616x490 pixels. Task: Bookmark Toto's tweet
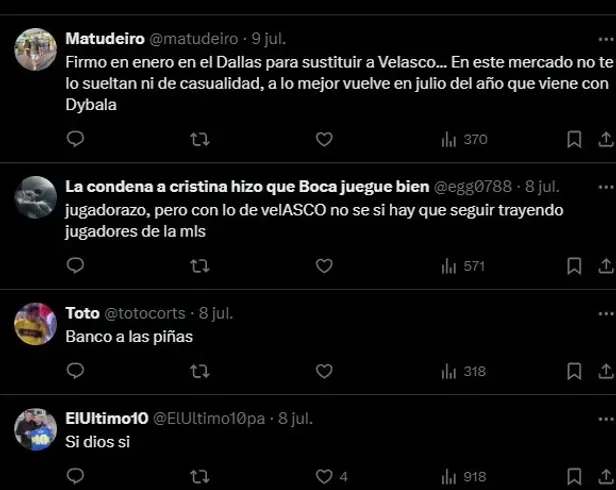(x=574, y=371)
